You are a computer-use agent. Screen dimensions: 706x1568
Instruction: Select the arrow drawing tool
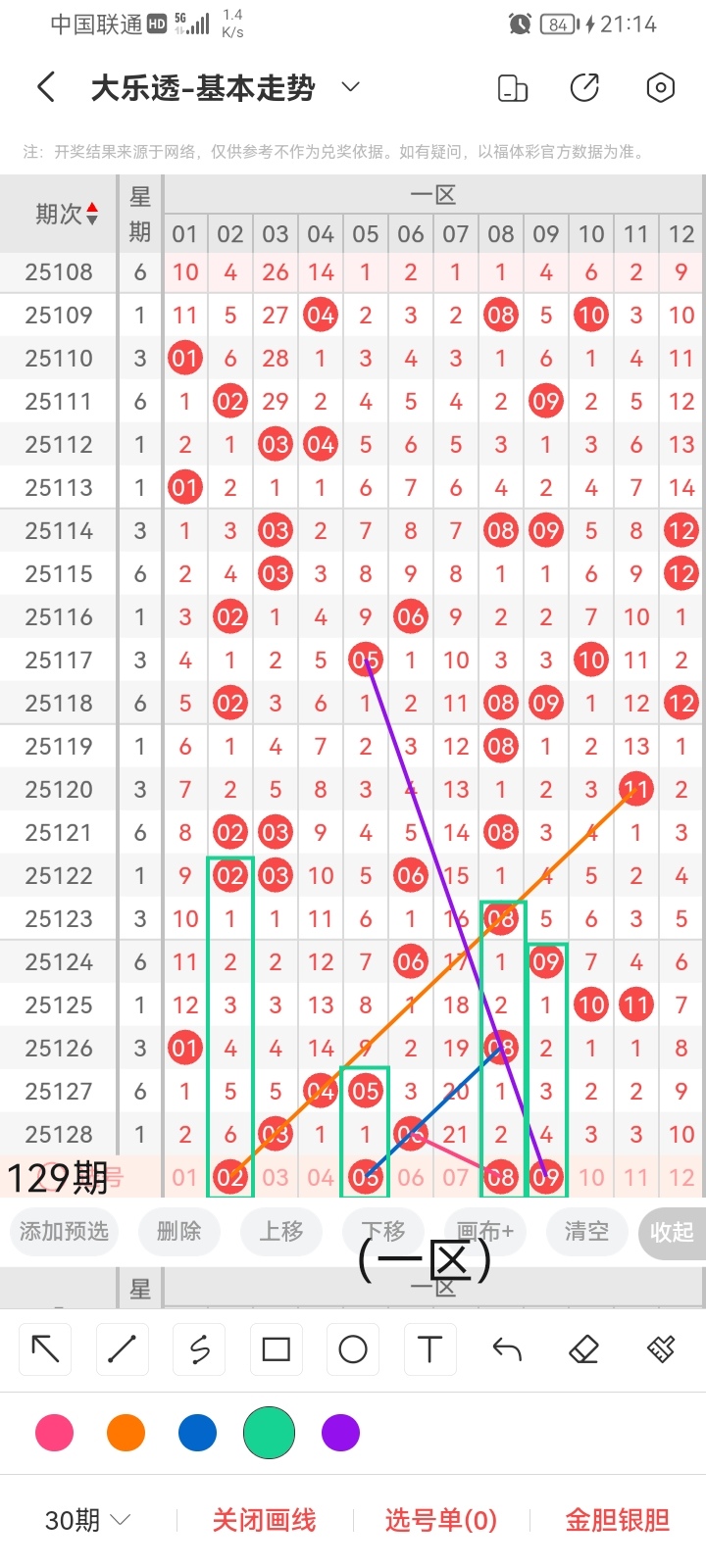pos(46,1349)
